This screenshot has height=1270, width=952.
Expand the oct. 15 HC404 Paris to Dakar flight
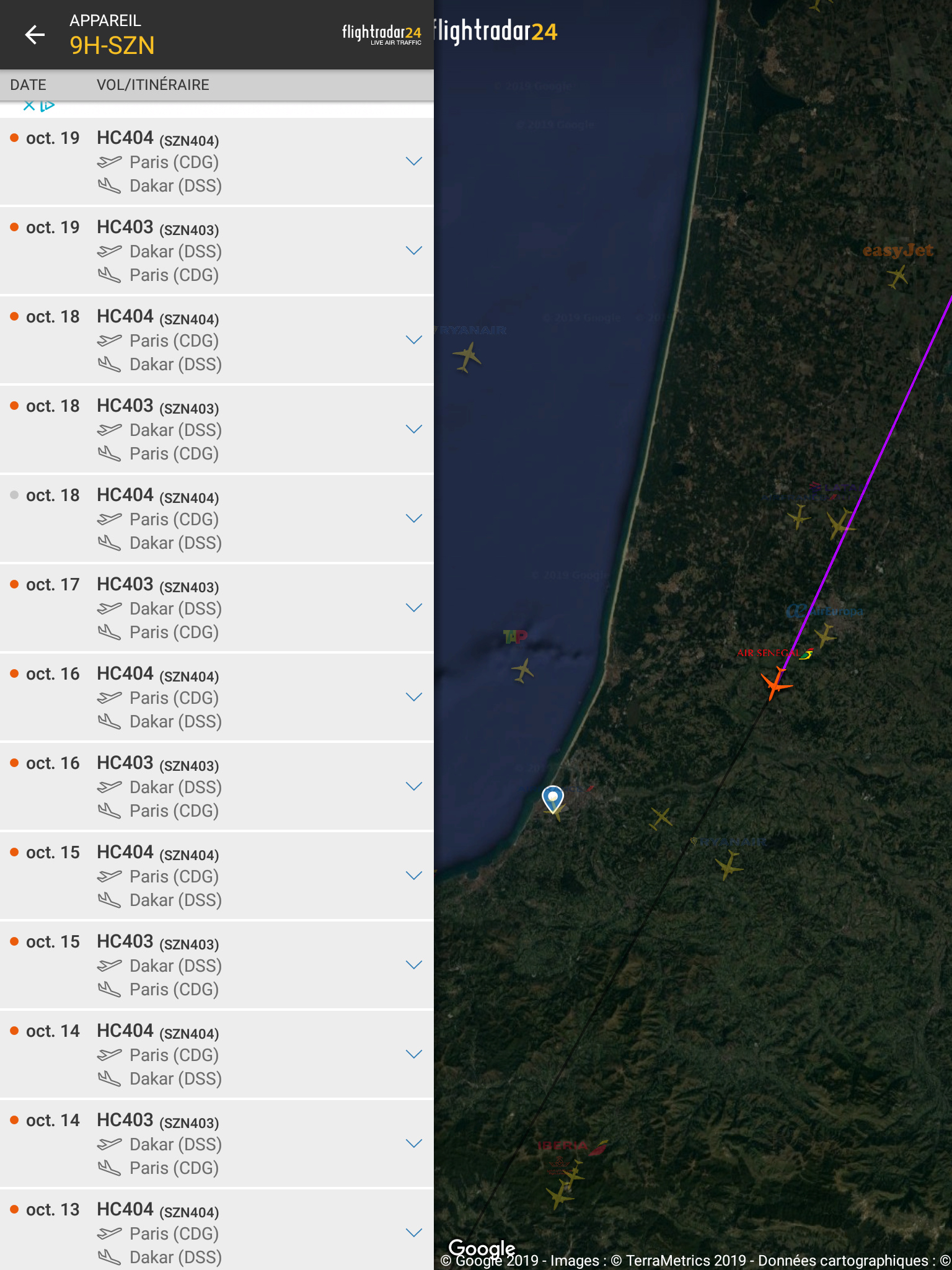pos(413,876)
